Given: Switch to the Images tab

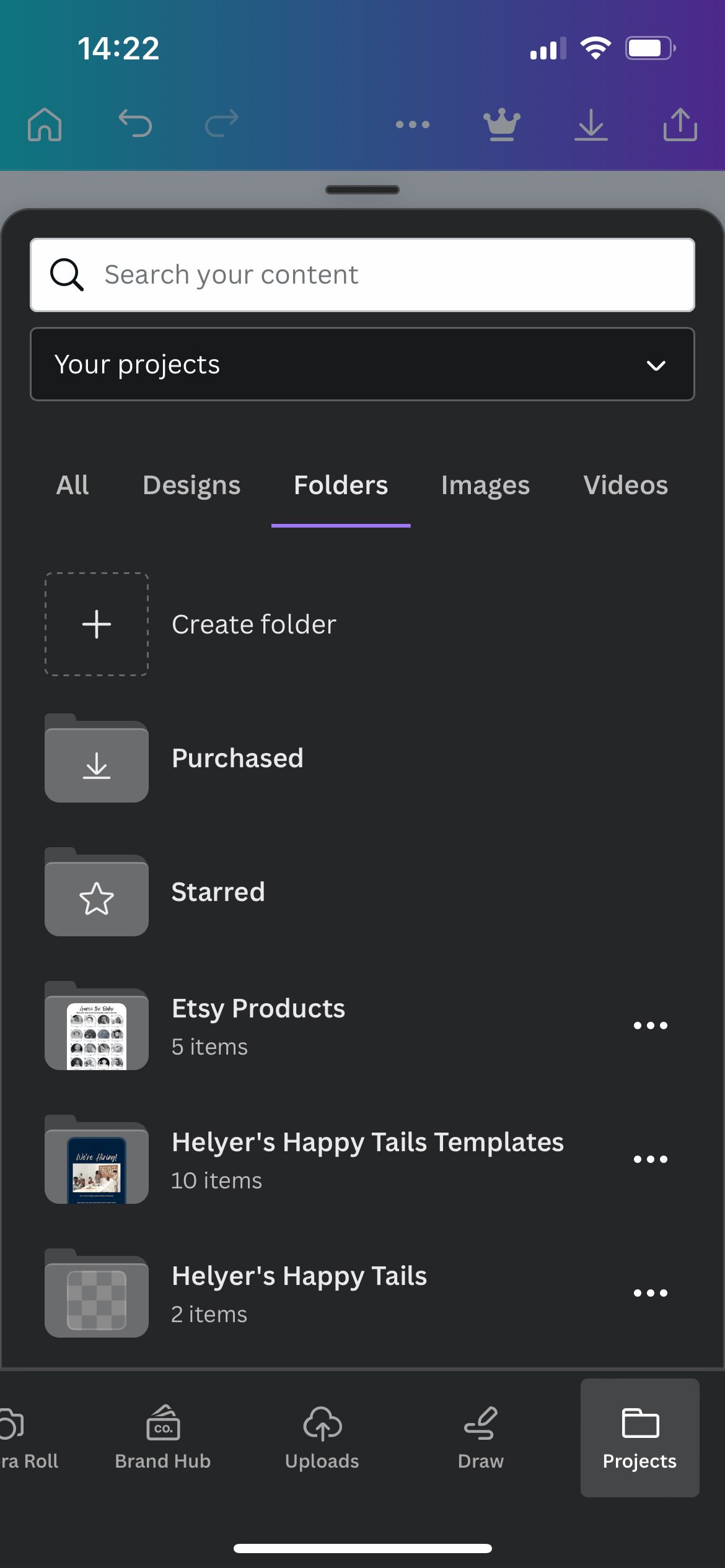Looking at the screenshot, I should pos(485,485).
